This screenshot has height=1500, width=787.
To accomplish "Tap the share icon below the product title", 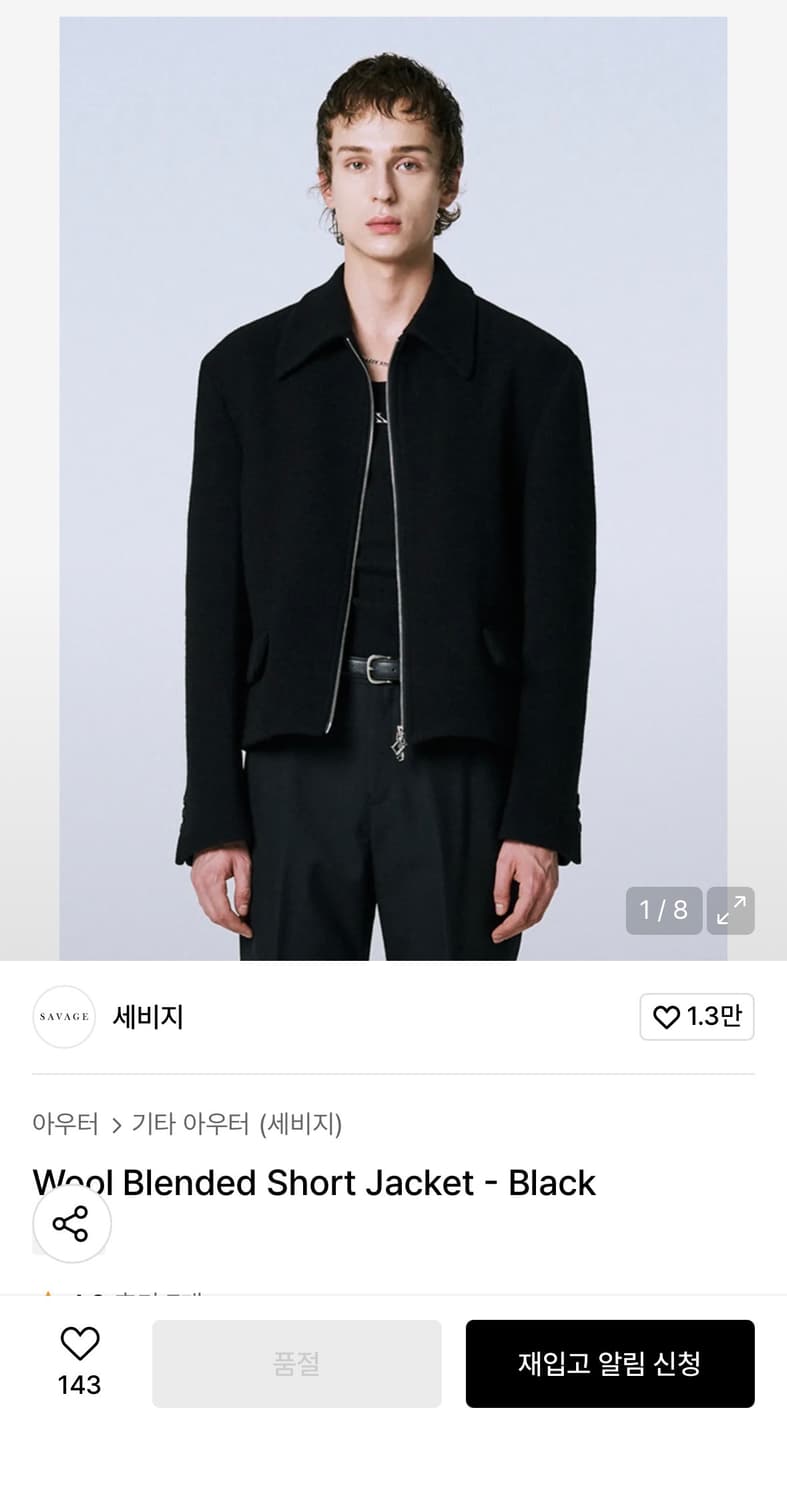I will click(71, 1223).
